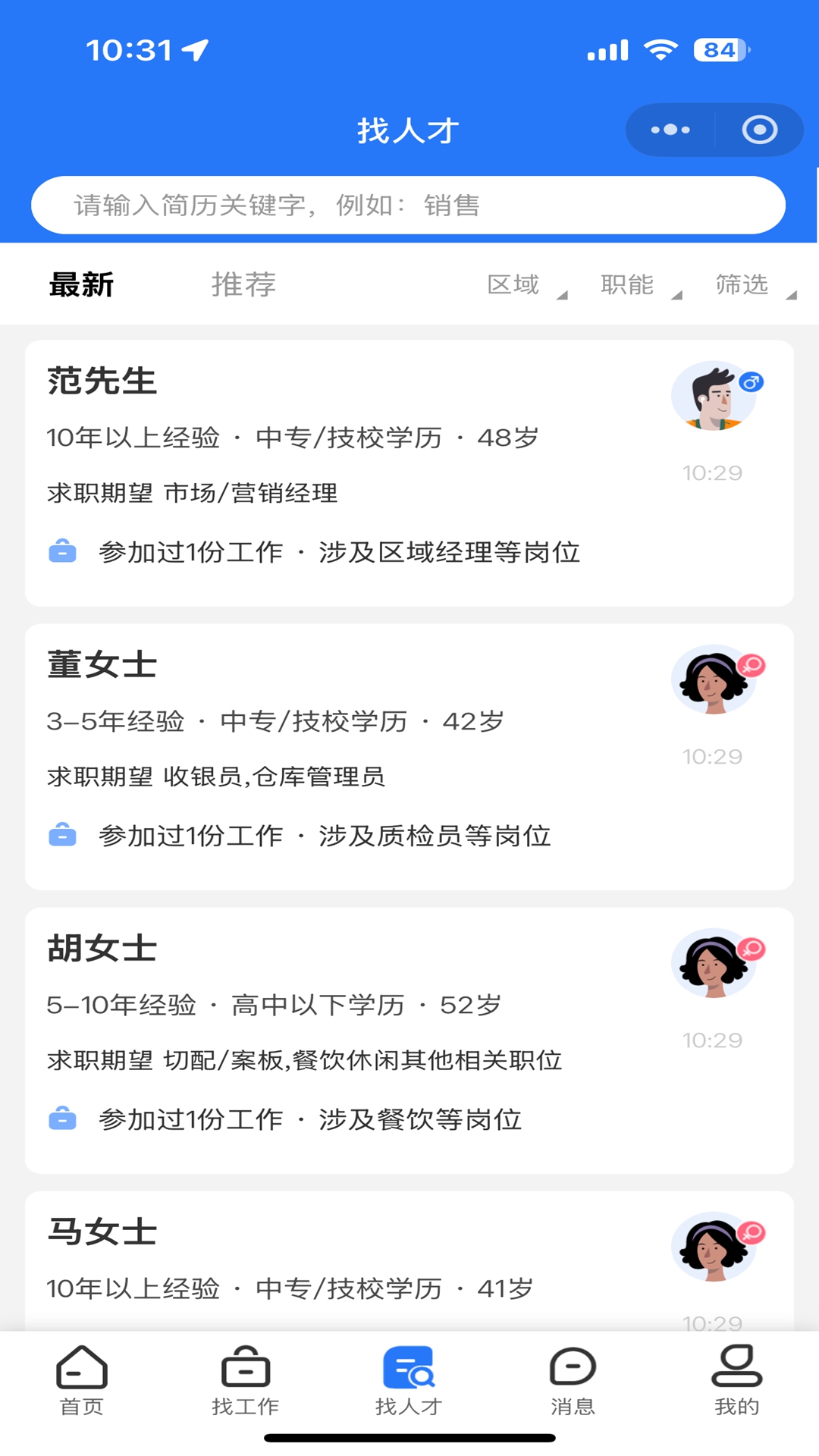Tap the briefcase icon on 范先生's card
The width and height of the screenshot is (819, 1456).
pos(64,553)
